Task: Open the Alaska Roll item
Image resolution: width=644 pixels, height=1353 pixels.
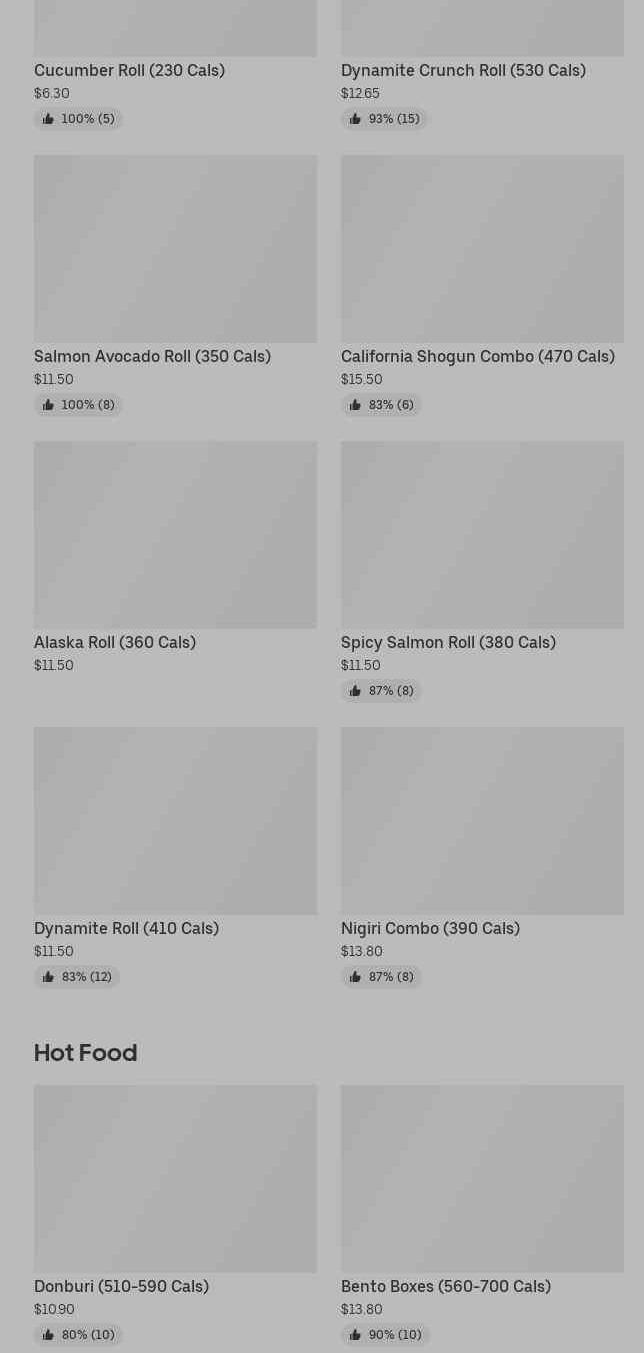Action: point(175,559)
